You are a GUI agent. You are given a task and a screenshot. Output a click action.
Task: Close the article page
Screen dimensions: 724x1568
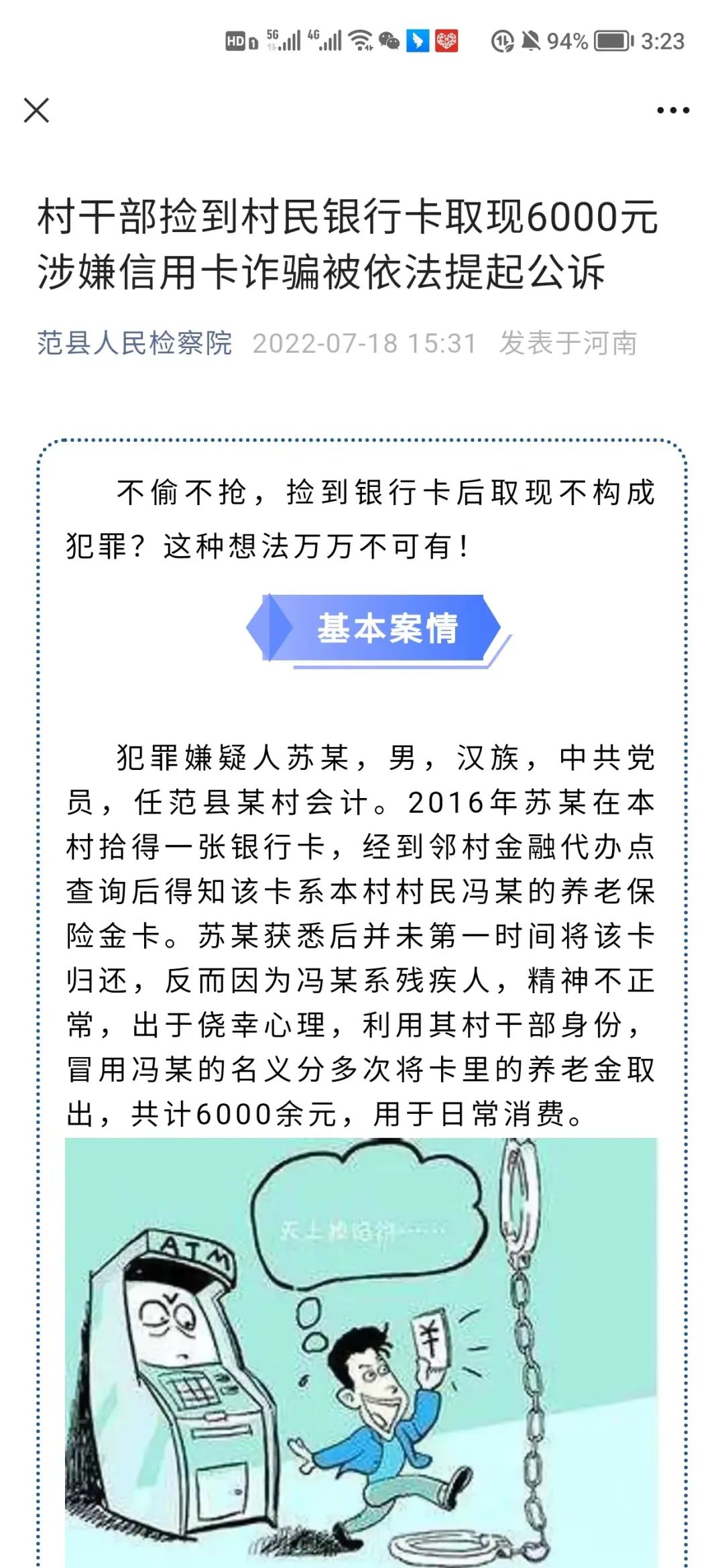click(36, 111)
